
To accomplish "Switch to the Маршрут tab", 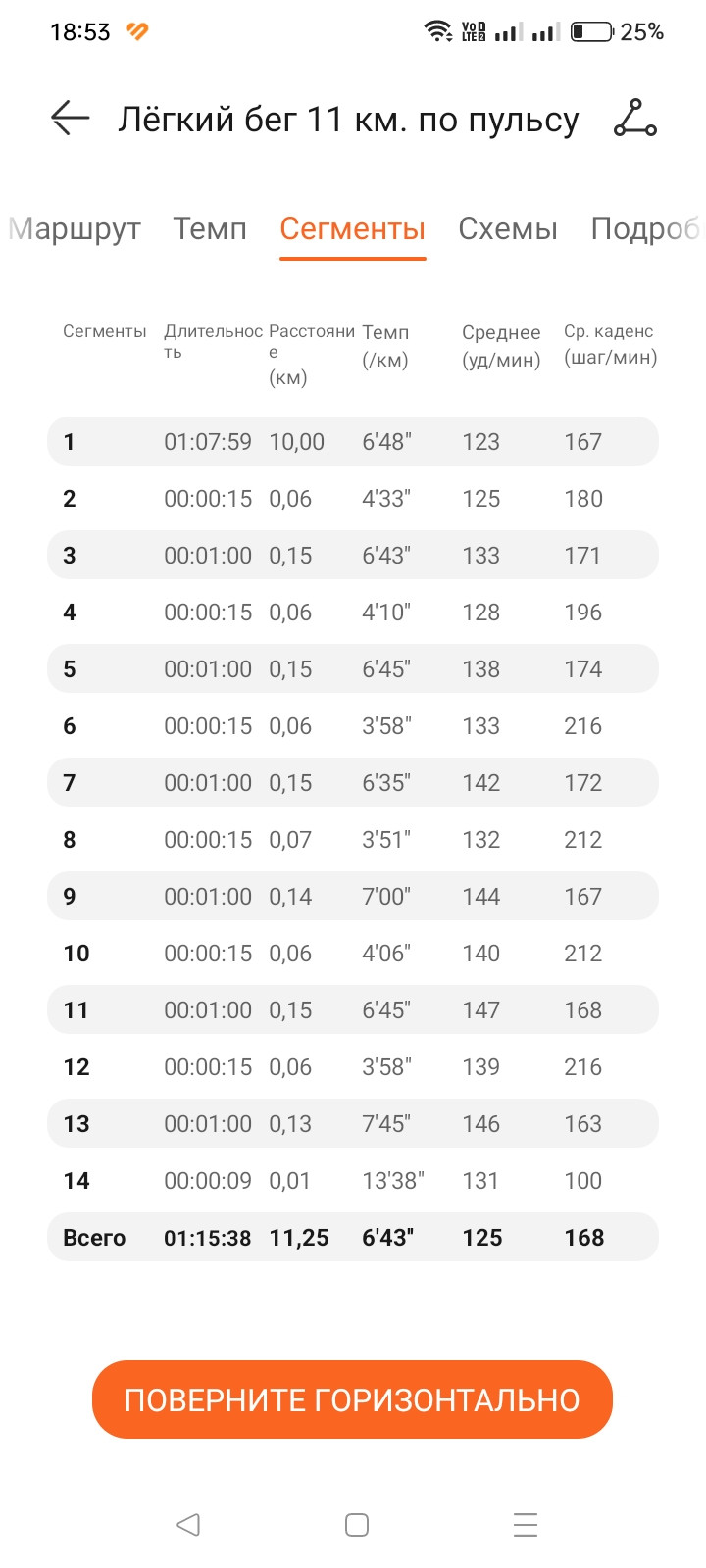I will 75,228.
